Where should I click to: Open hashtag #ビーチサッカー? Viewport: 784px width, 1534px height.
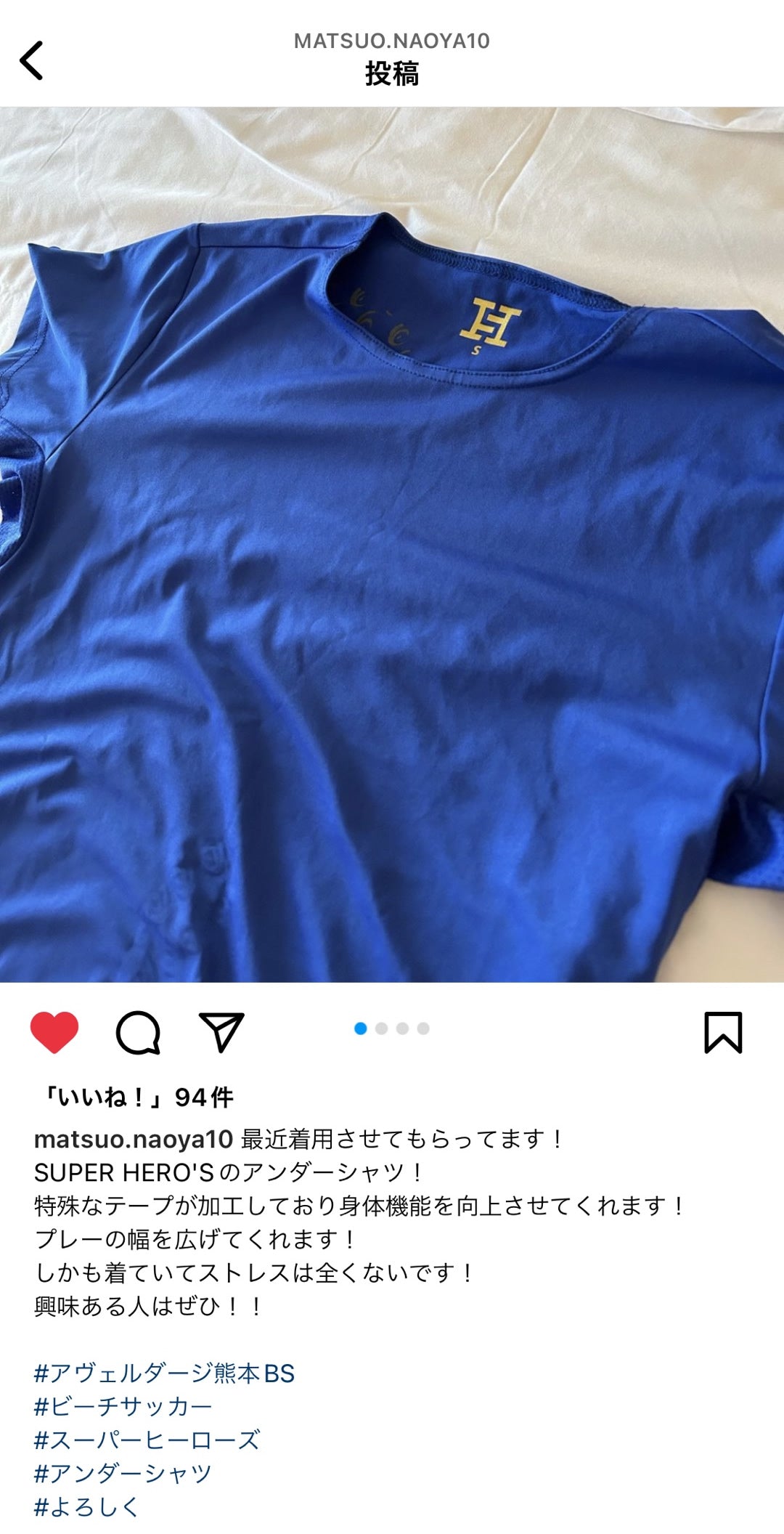pyautogui.click(x=123, y=1407)
